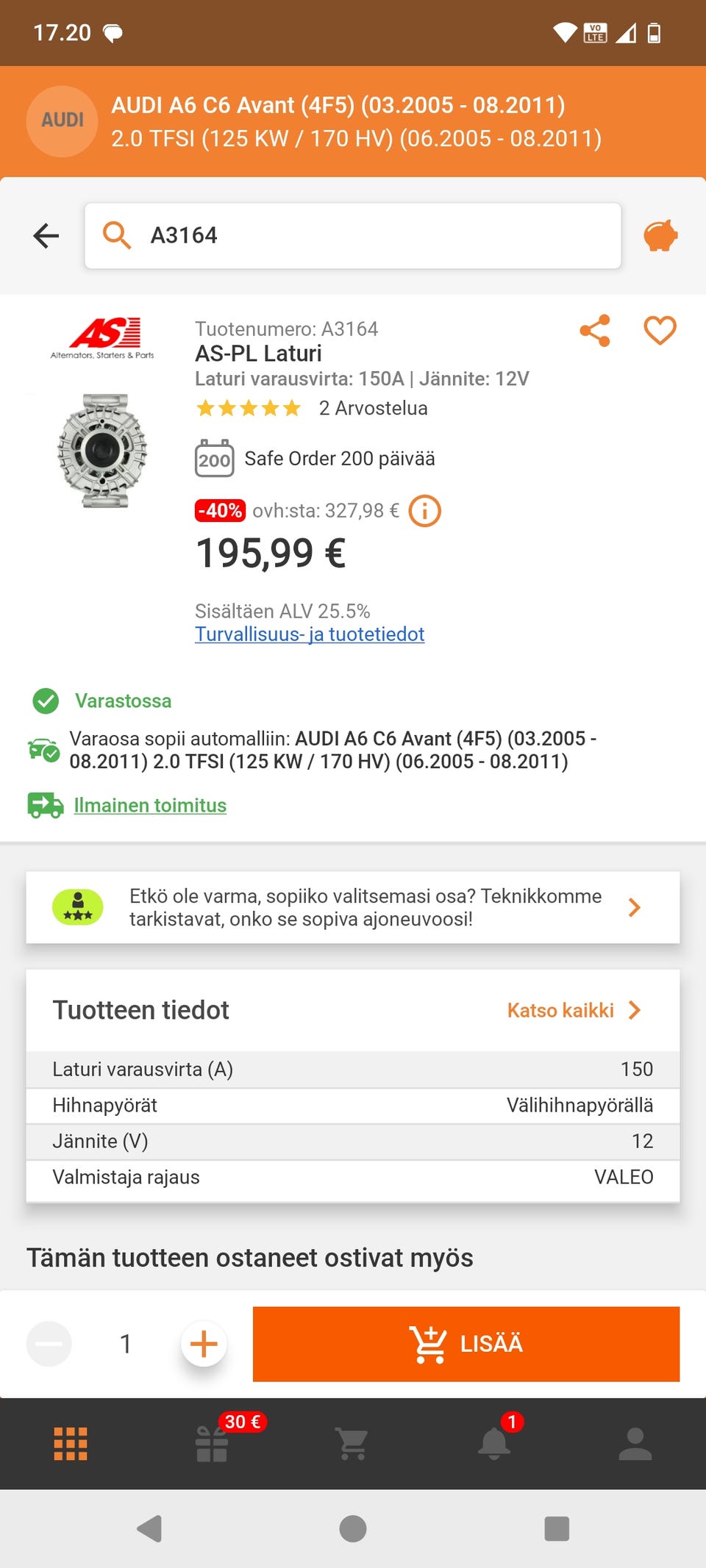The height and width of the screenshot is (1568, 706).
Task: Add product to favorites with heart icon
Action: pos(660,332)
